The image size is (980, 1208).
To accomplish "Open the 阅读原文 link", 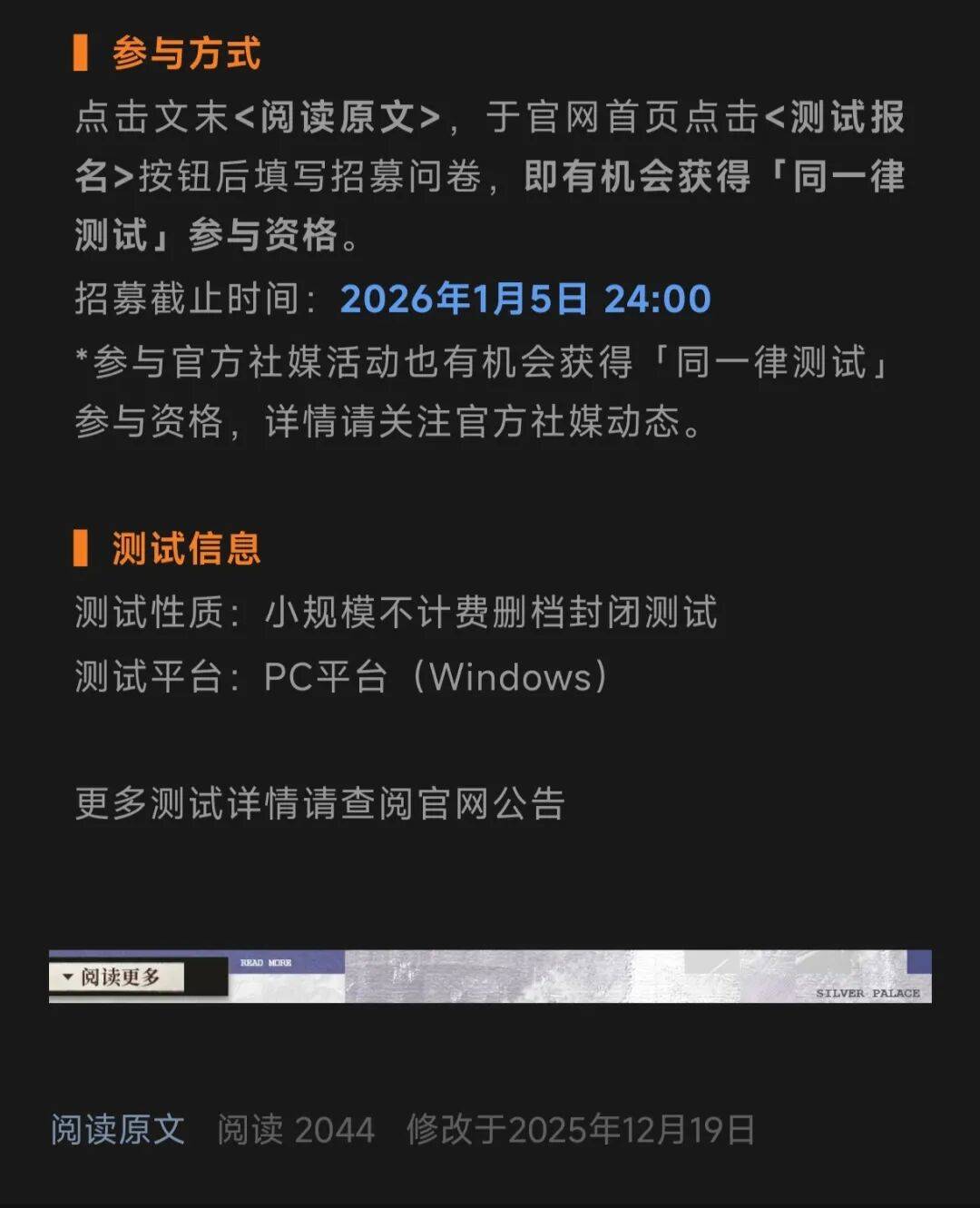I will pos(118,1130).
